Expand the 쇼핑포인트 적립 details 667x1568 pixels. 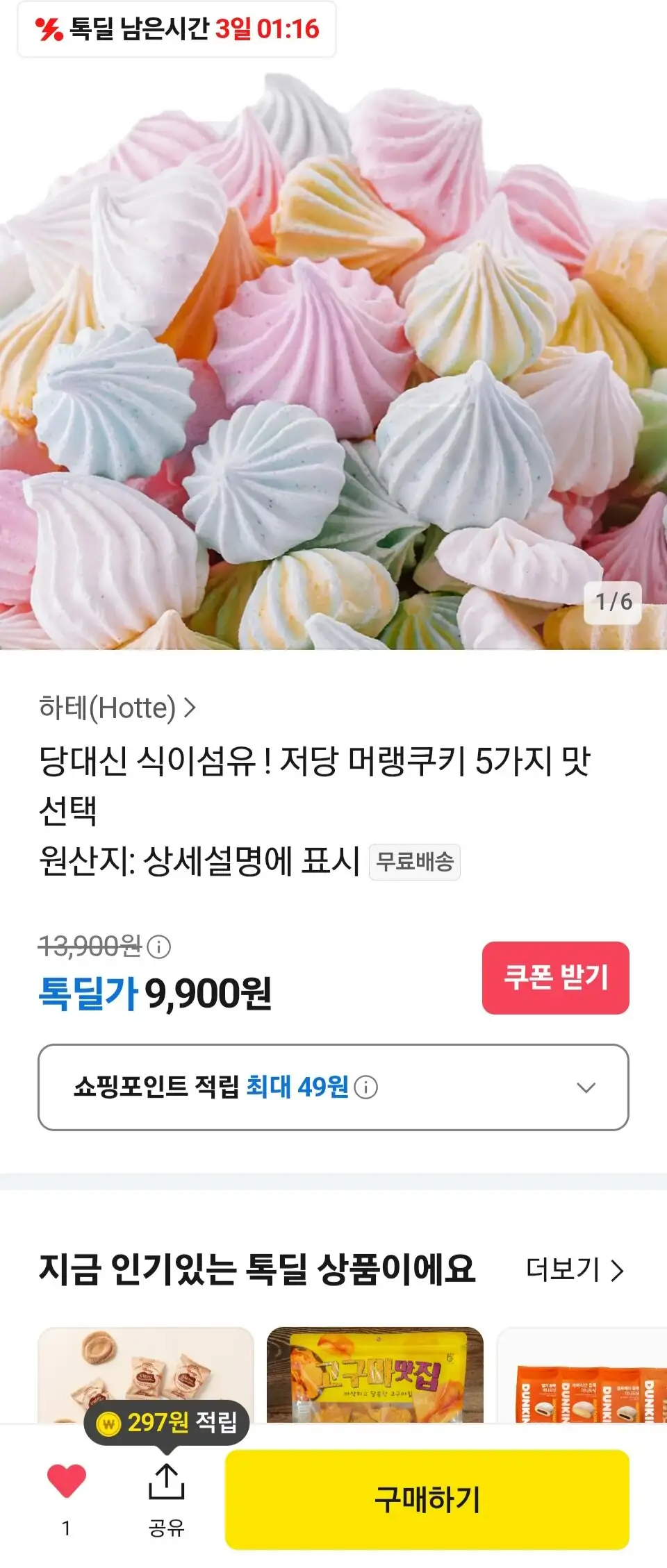[x=586, y=1087]
